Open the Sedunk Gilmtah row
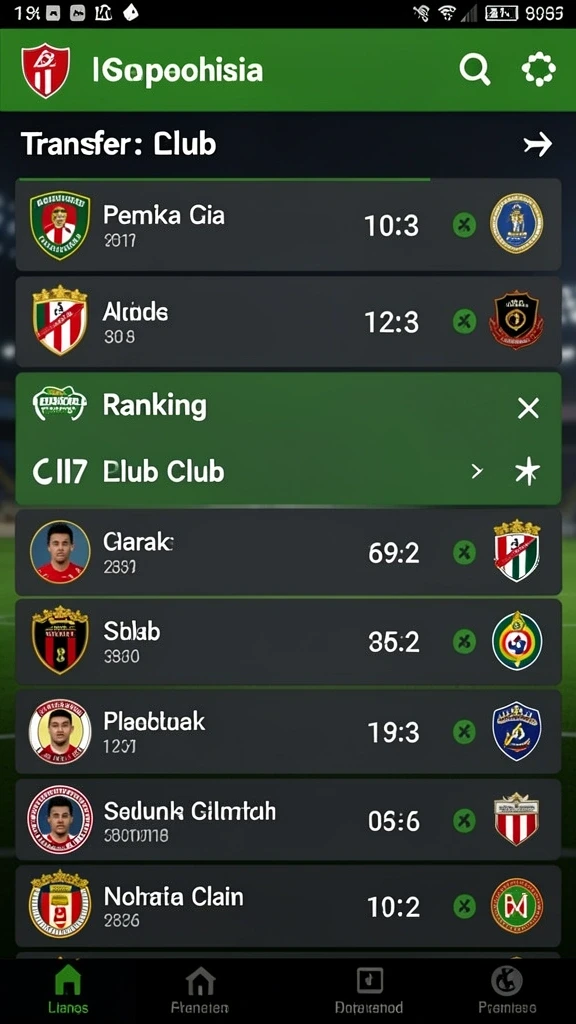Image resolution: width=576 pixels, height=1024 pixels. coord(288,820)
